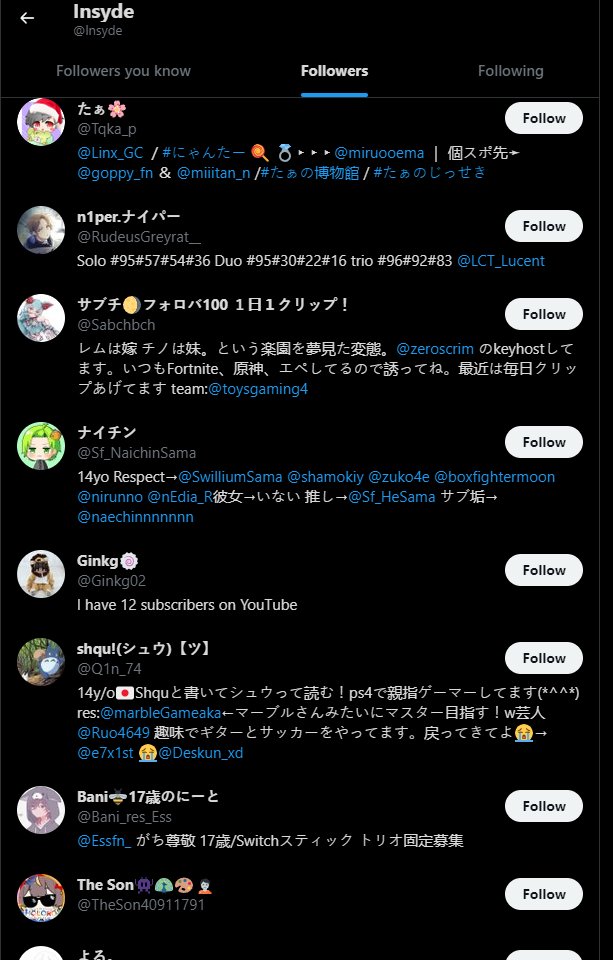Image resolution: width=613 pixels, height=960 pixels.
Task: Select the Followers tab
Action: pos(334,71)
